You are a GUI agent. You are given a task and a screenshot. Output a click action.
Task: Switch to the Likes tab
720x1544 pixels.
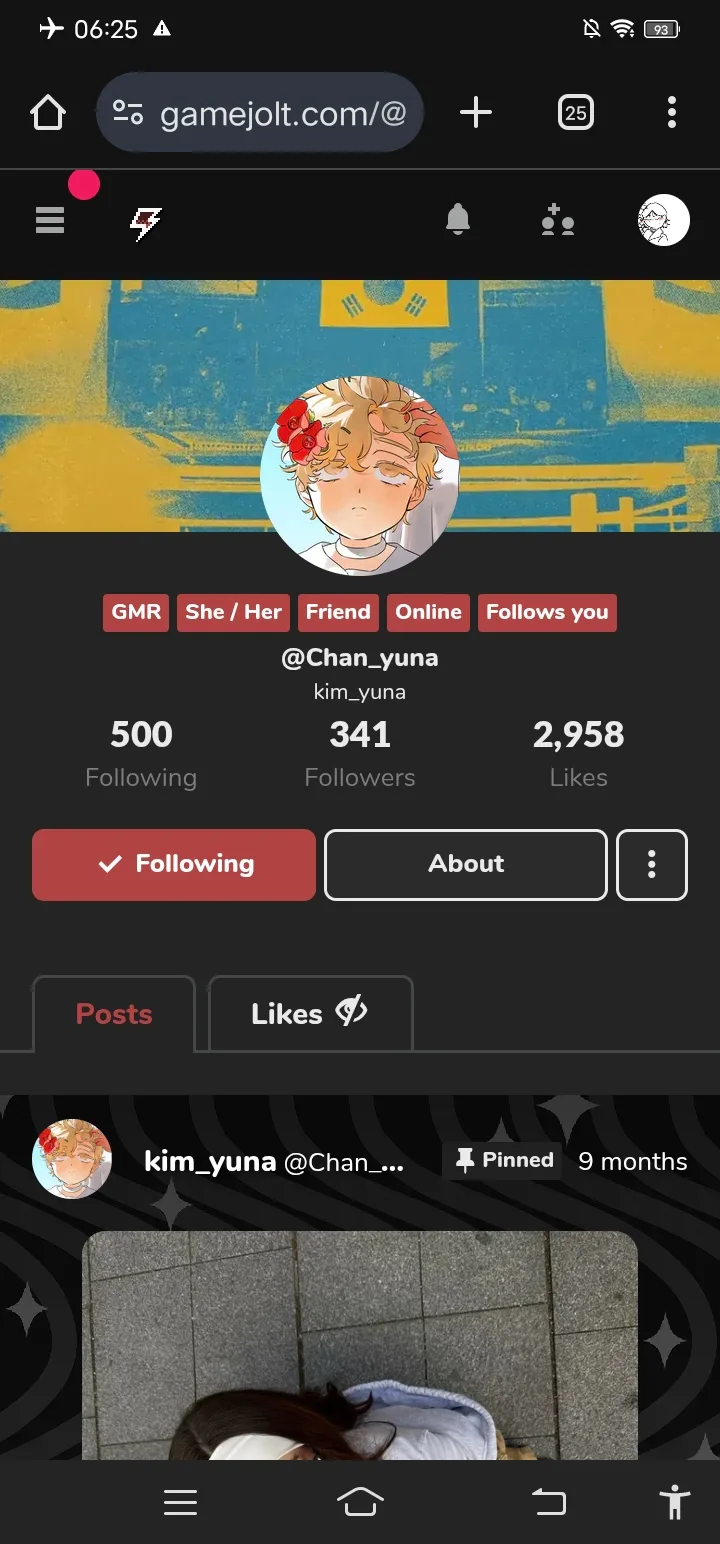tap(310, 1013)
